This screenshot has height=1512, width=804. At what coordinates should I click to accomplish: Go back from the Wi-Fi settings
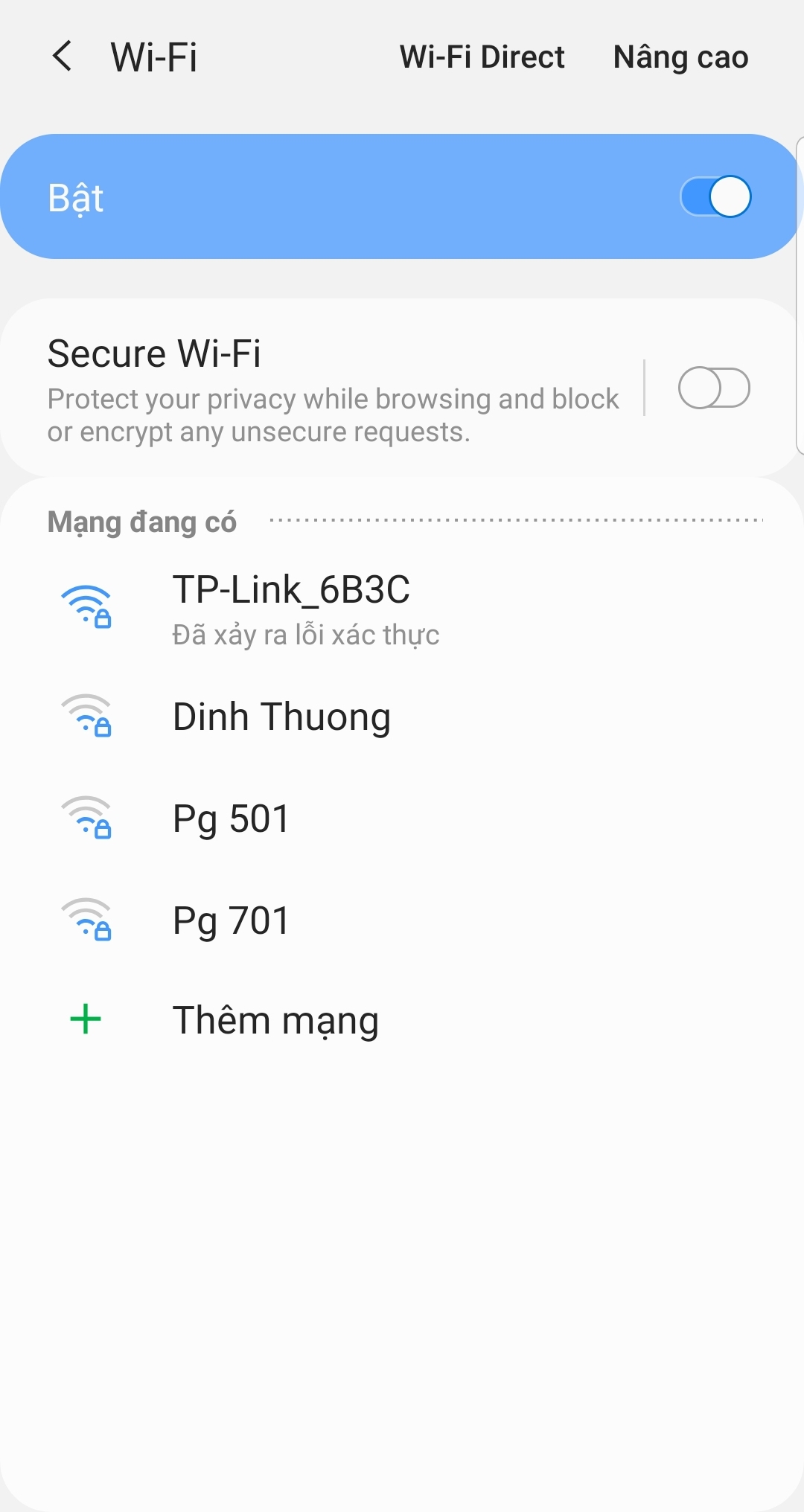[63, 57]
